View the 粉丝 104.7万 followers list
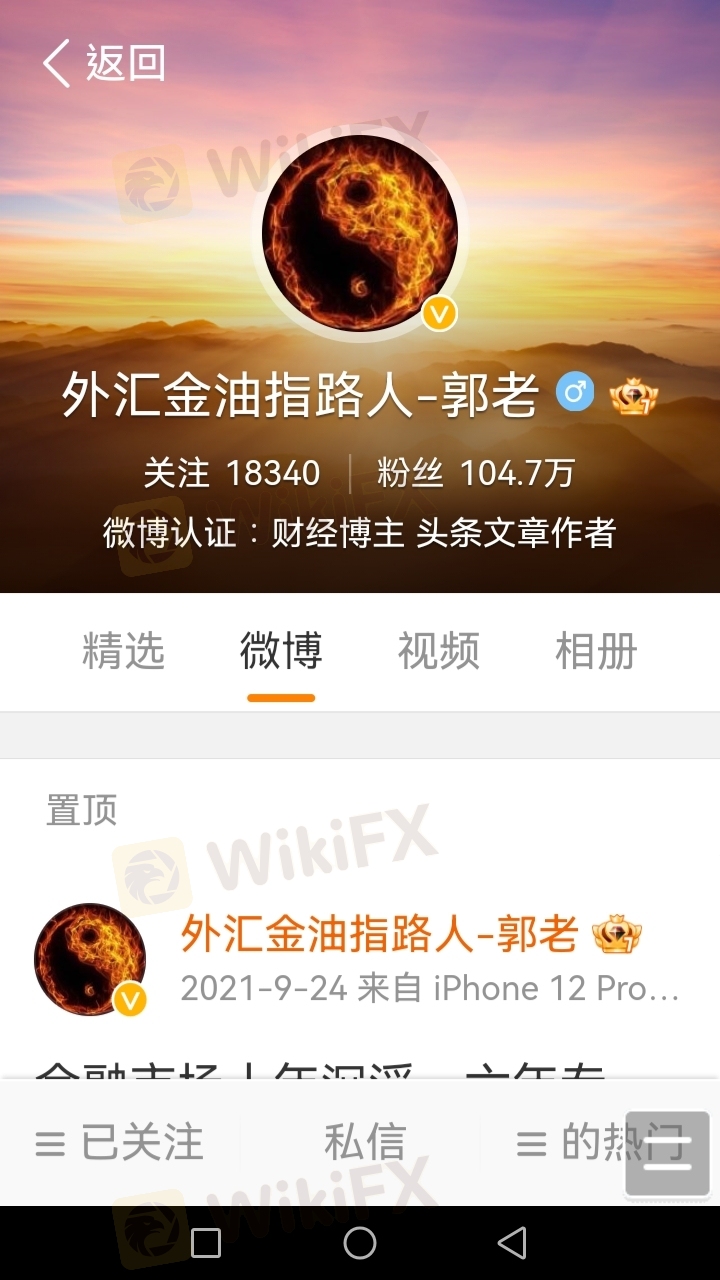The width and height of the screenshot is (720, 1280). (x=476, y=473)
